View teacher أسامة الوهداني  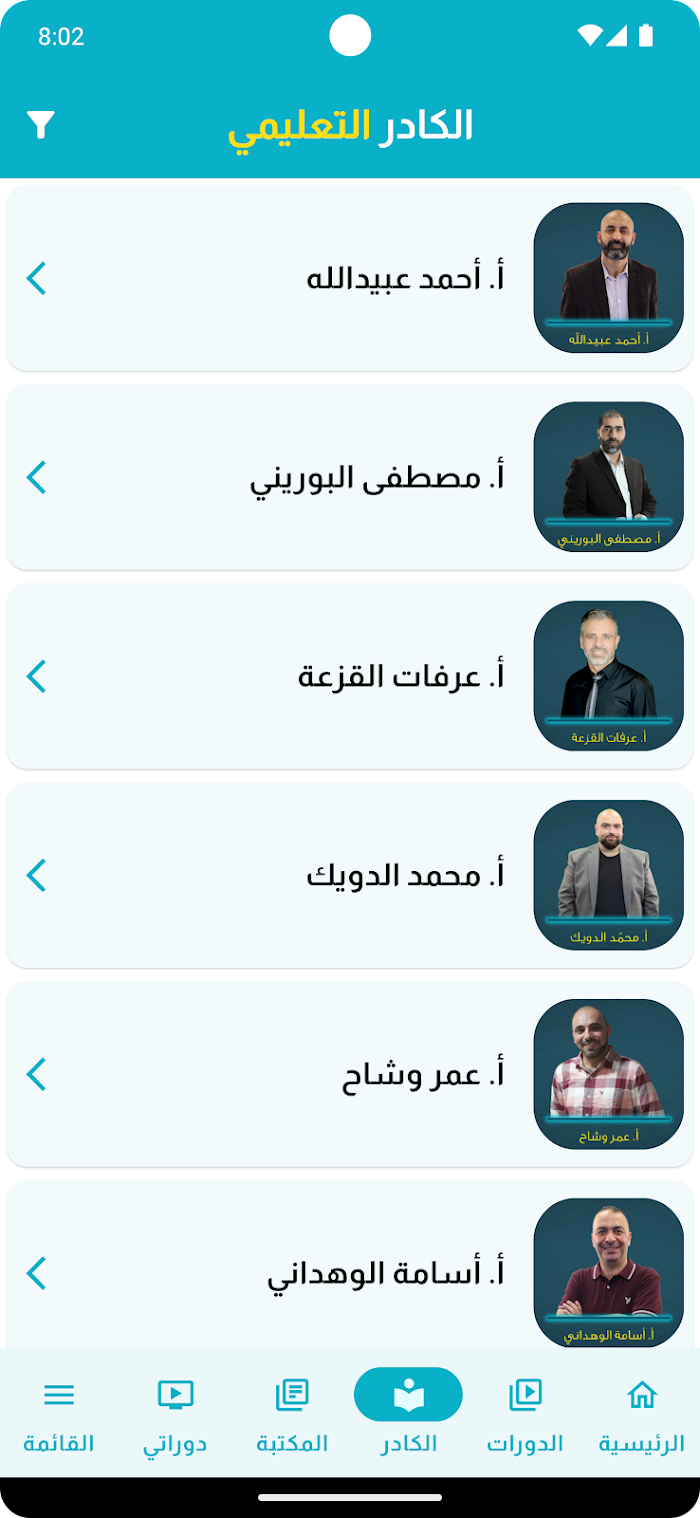(x=350, y=1265)
